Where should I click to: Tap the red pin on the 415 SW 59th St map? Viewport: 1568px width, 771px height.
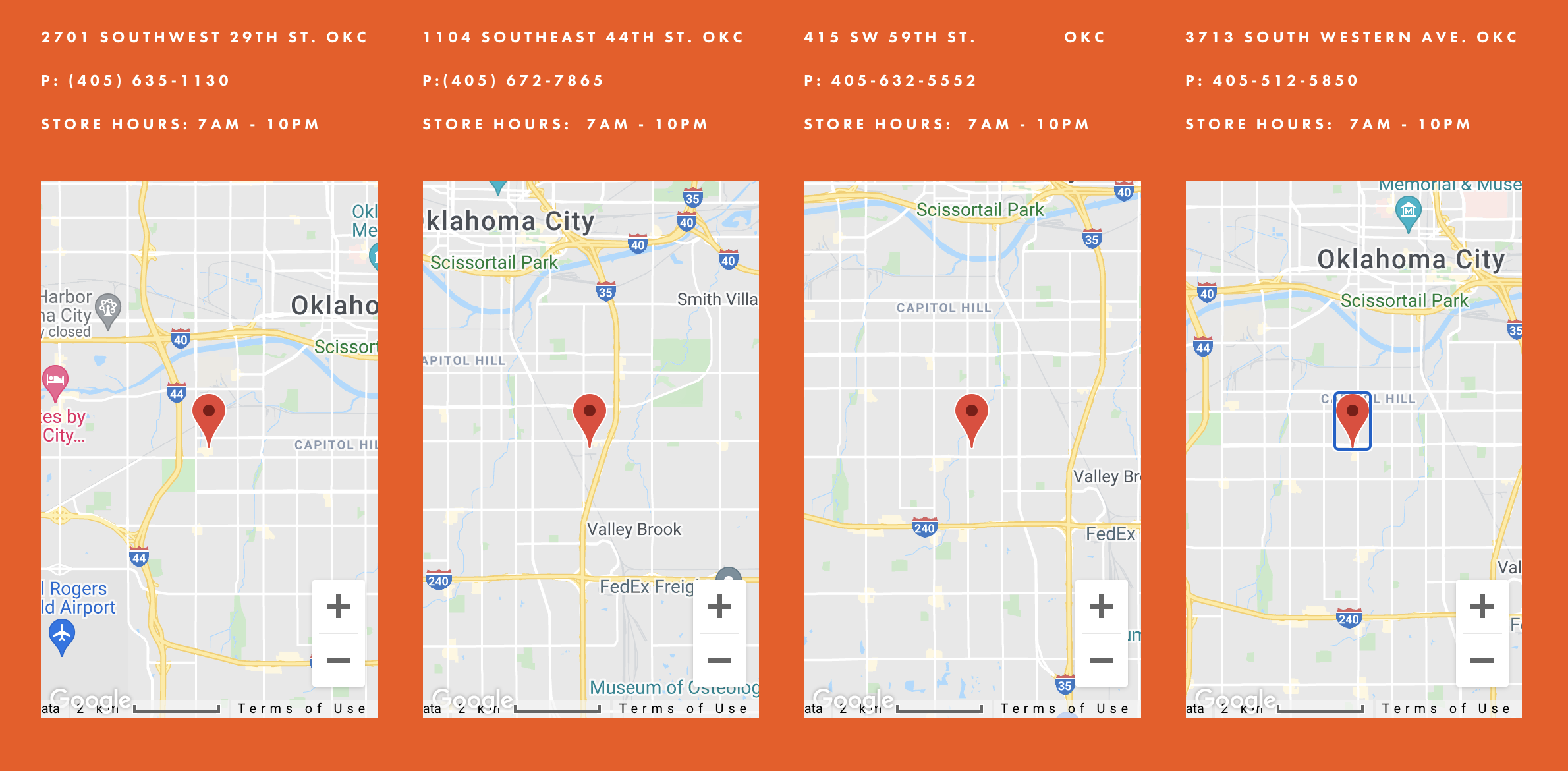(x=971, y=418)
